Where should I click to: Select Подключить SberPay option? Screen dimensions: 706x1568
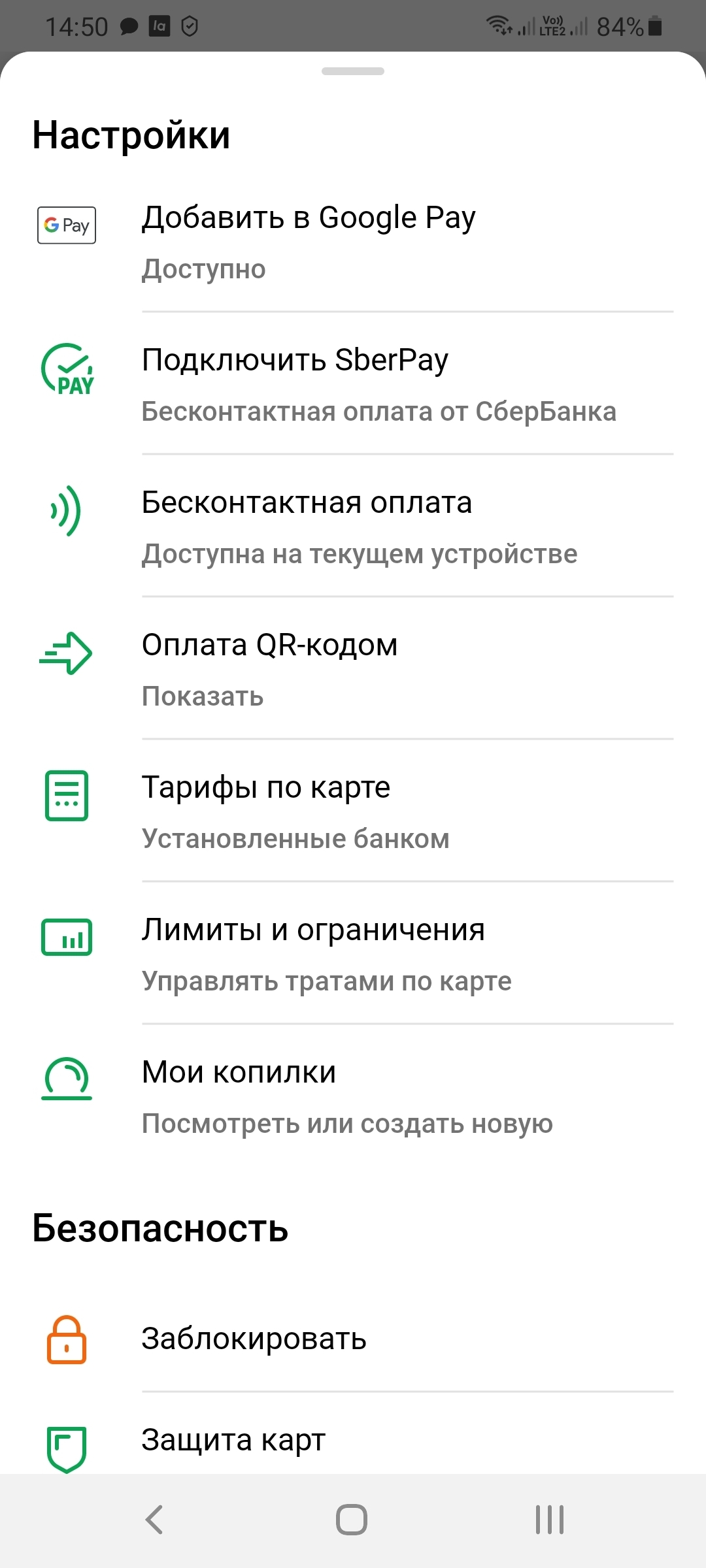353,384
